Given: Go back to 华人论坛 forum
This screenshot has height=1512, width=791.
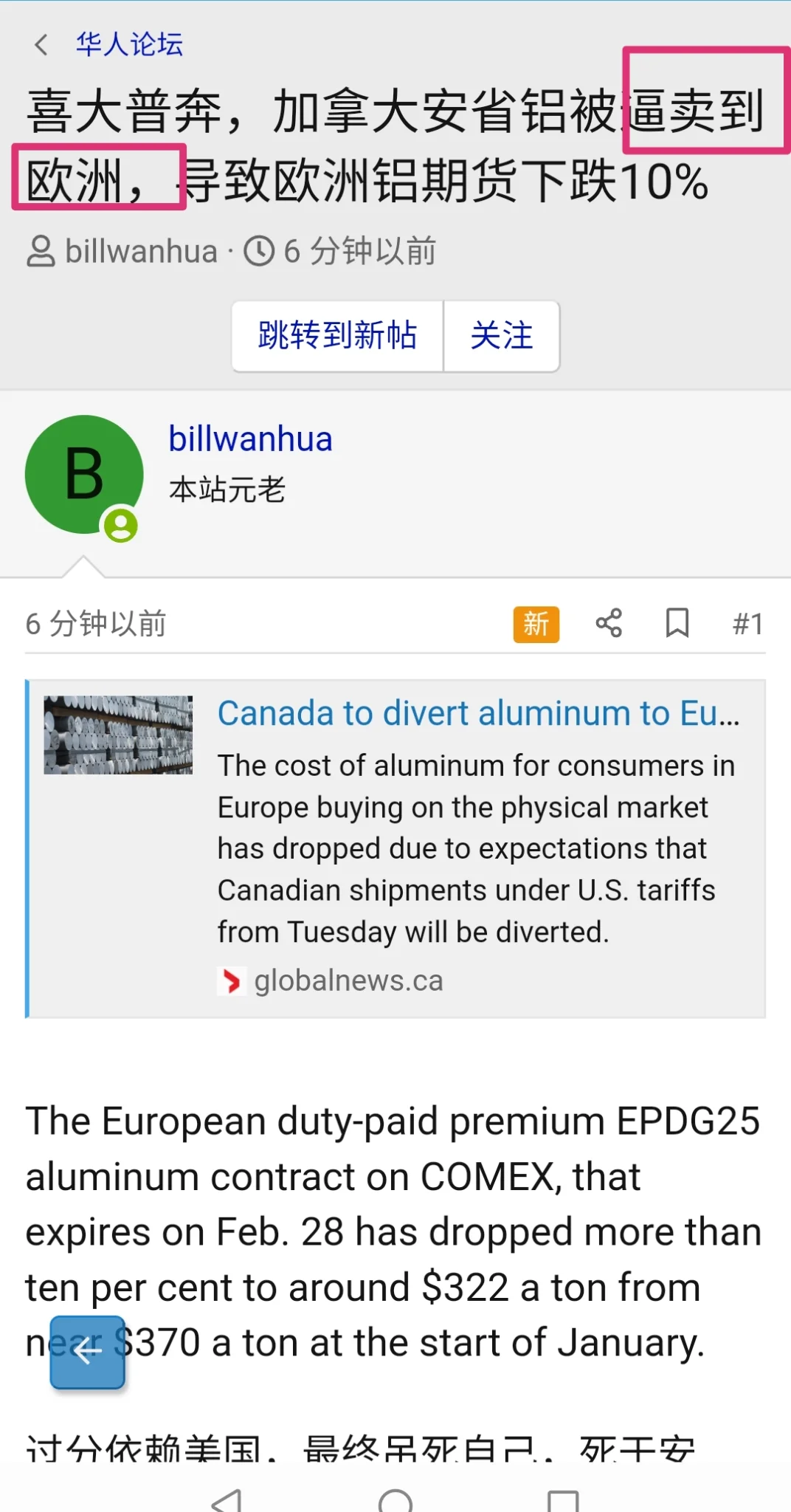Looking at the screenshot, I should point(128,44).
